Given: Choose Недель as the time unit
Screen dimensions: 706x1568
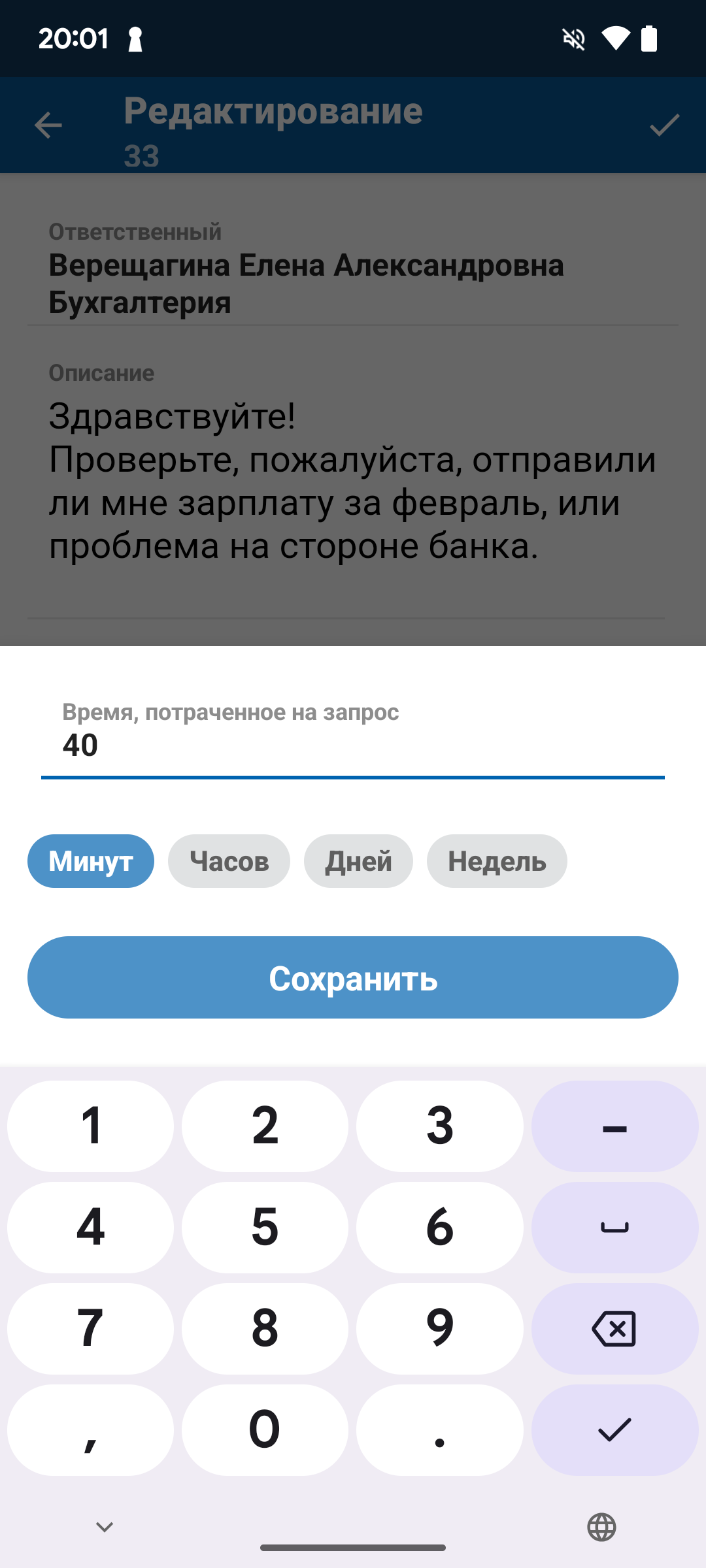Looking at the screenshot, I should pyautogui.click(x=497, y=861).
